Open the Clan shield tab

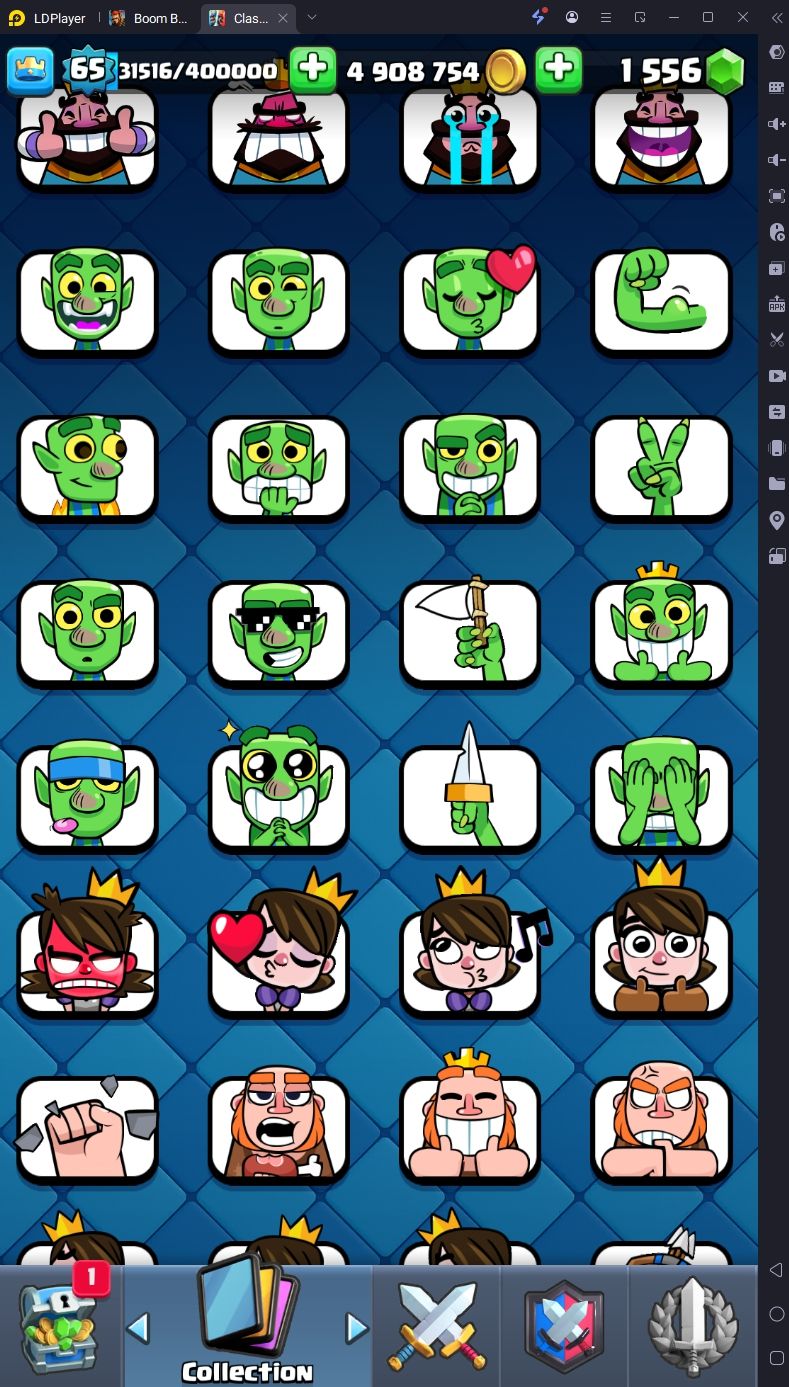[x=564, y=1326]
